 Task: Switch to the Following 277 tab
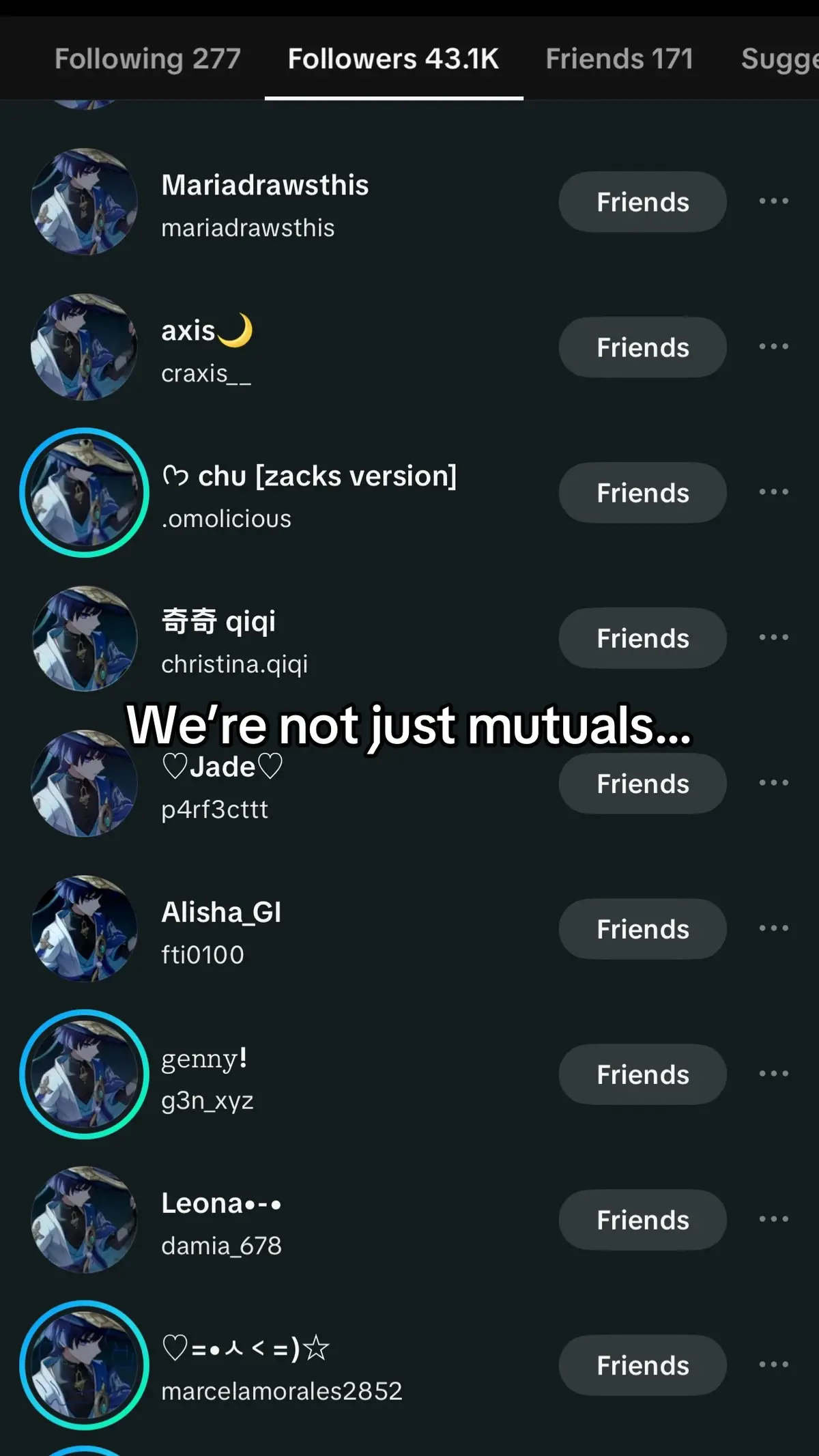point(147,59)
